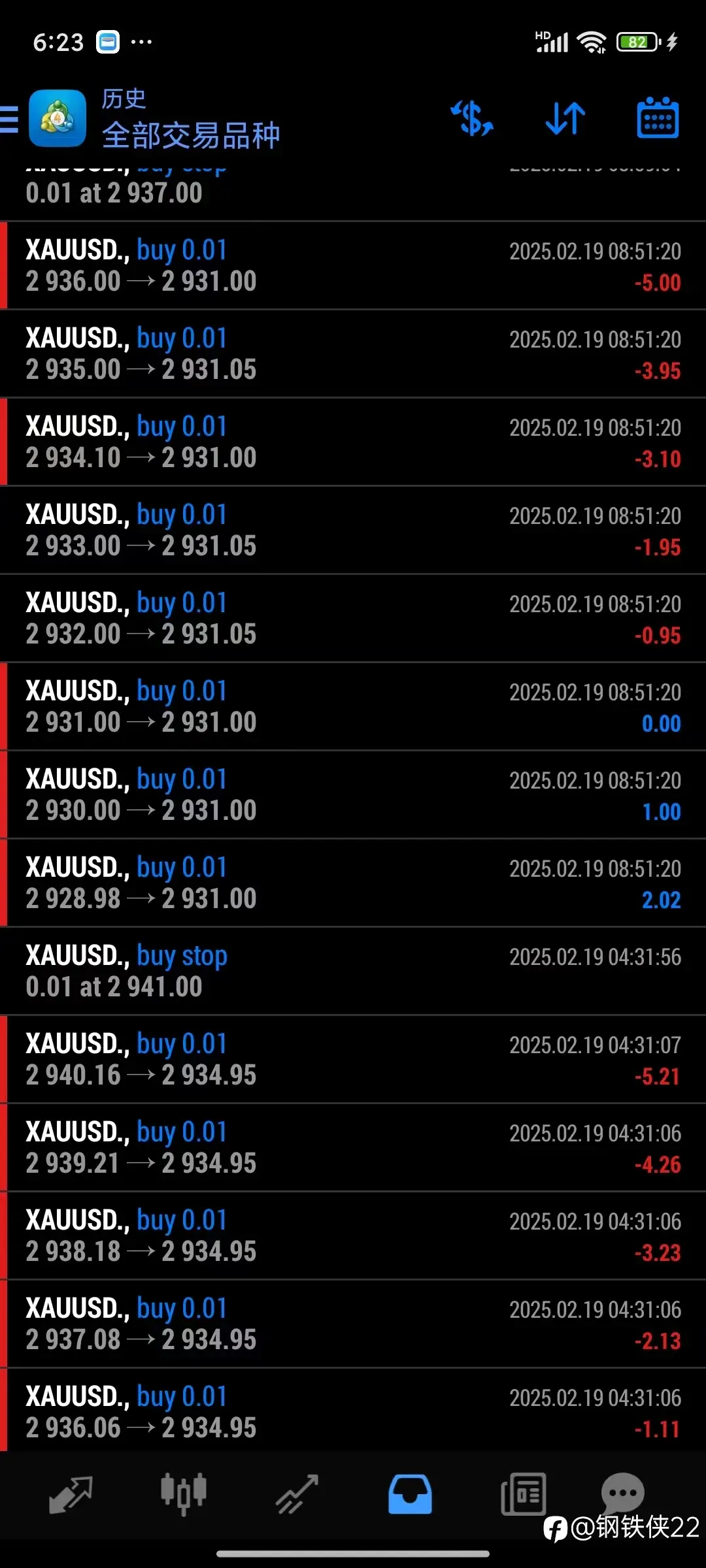706x1568 pixels.
Task: Expand the trade opened at 2 940.16
Action: point(353,1059)
